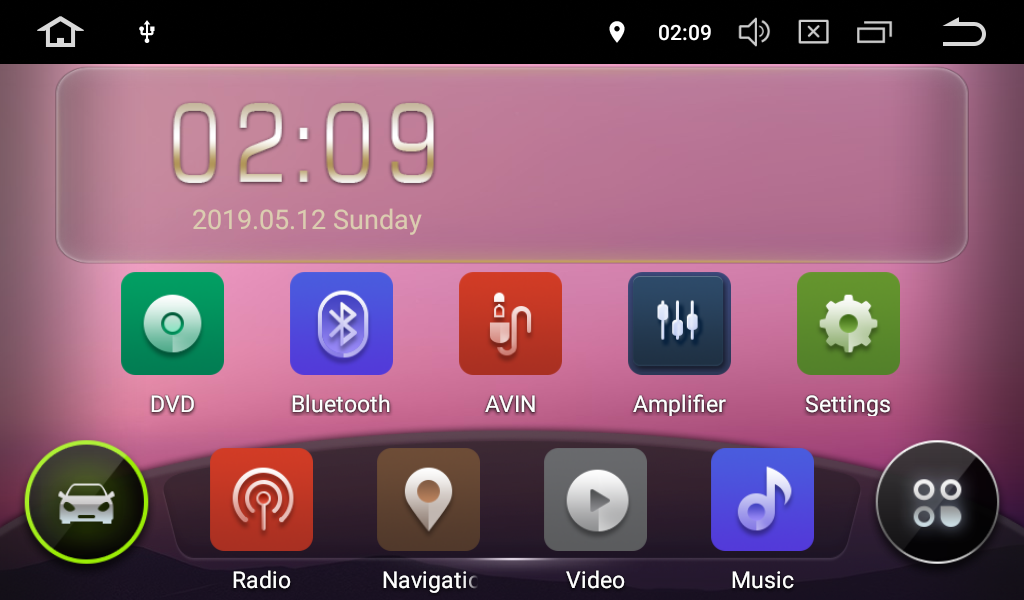
Task: Open the Amplifier equalizer
Action: pos(679,324)
